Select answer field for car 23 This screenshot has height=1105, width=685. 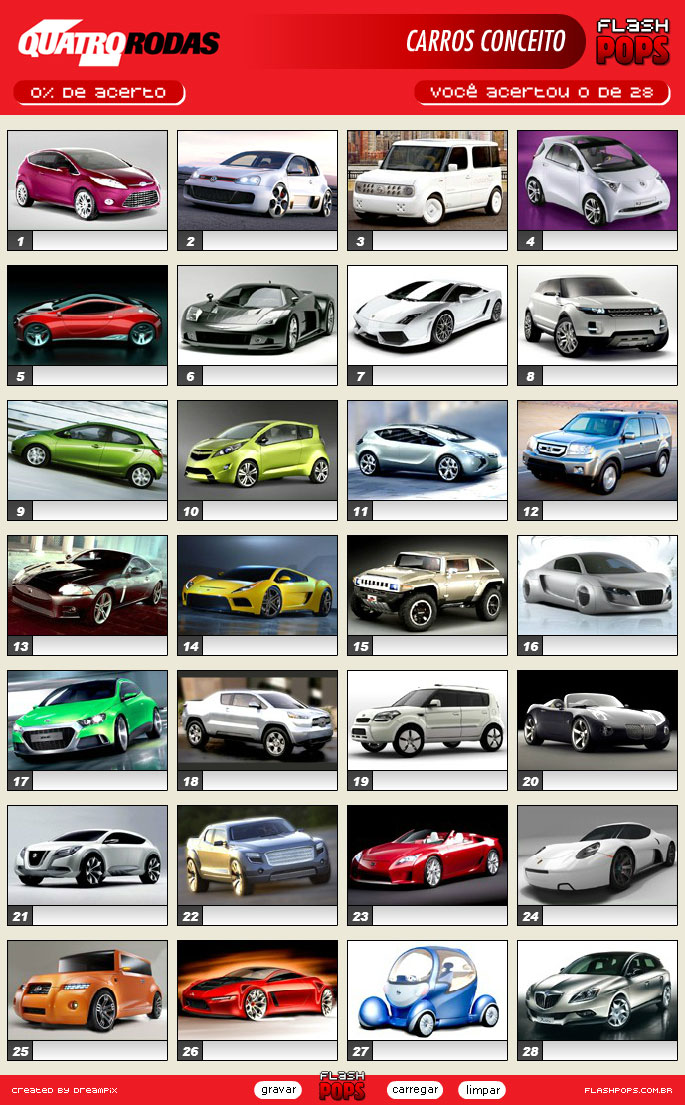coord(438,916)
